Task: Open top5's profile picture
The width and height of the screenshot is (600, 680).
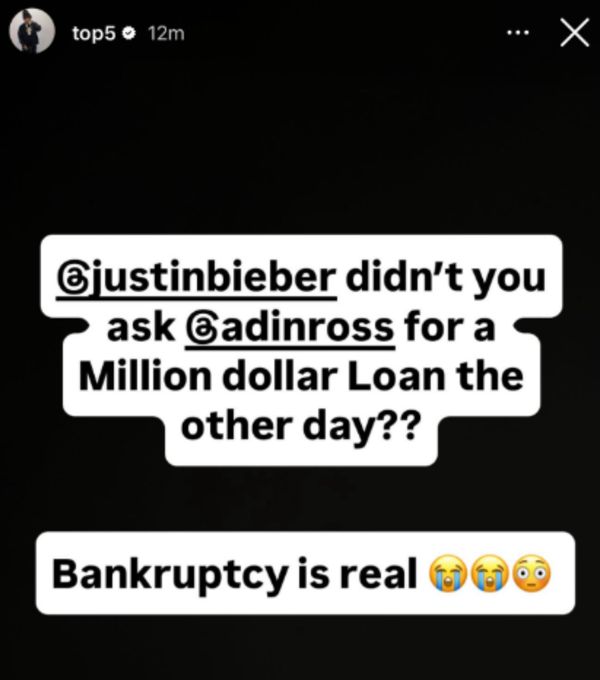Action: click(32, 34)
